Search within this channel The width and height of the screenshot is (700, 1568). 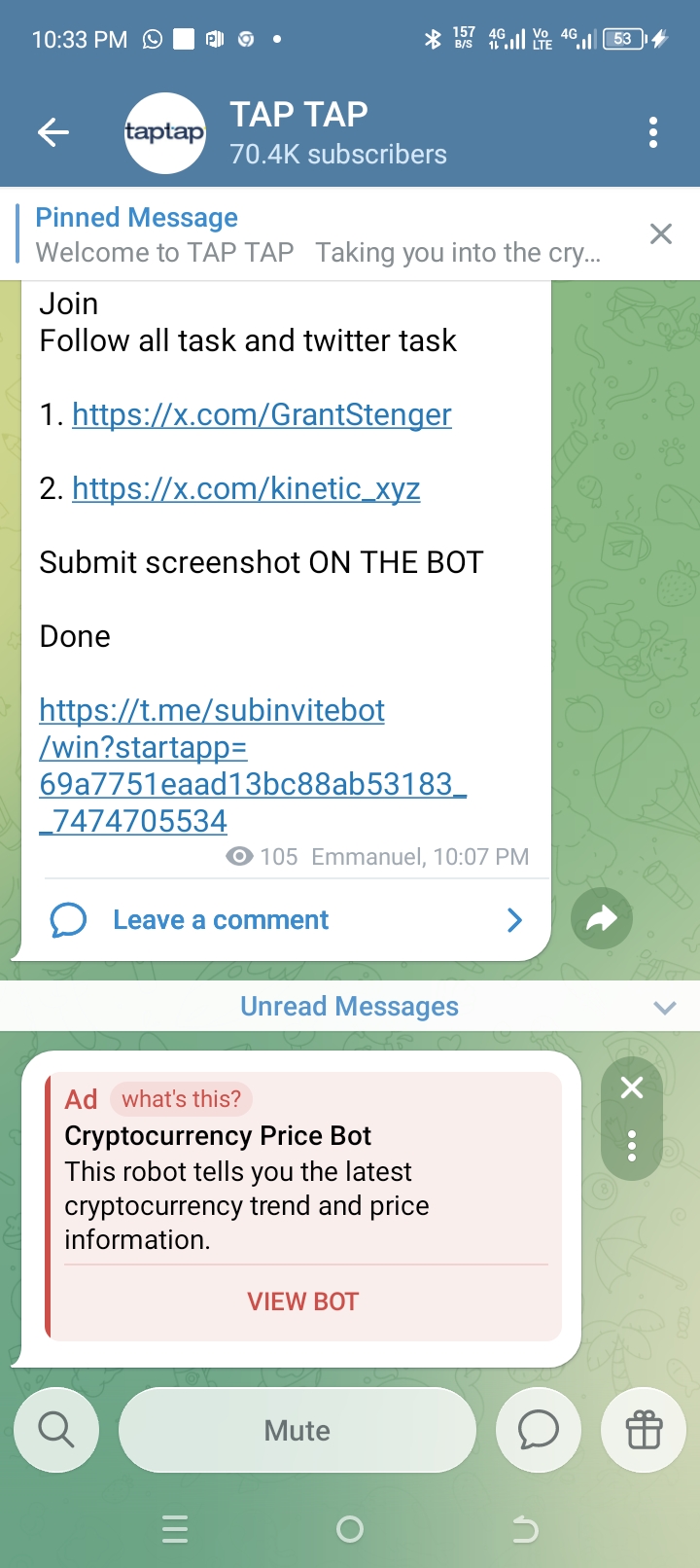(56, 1430)
